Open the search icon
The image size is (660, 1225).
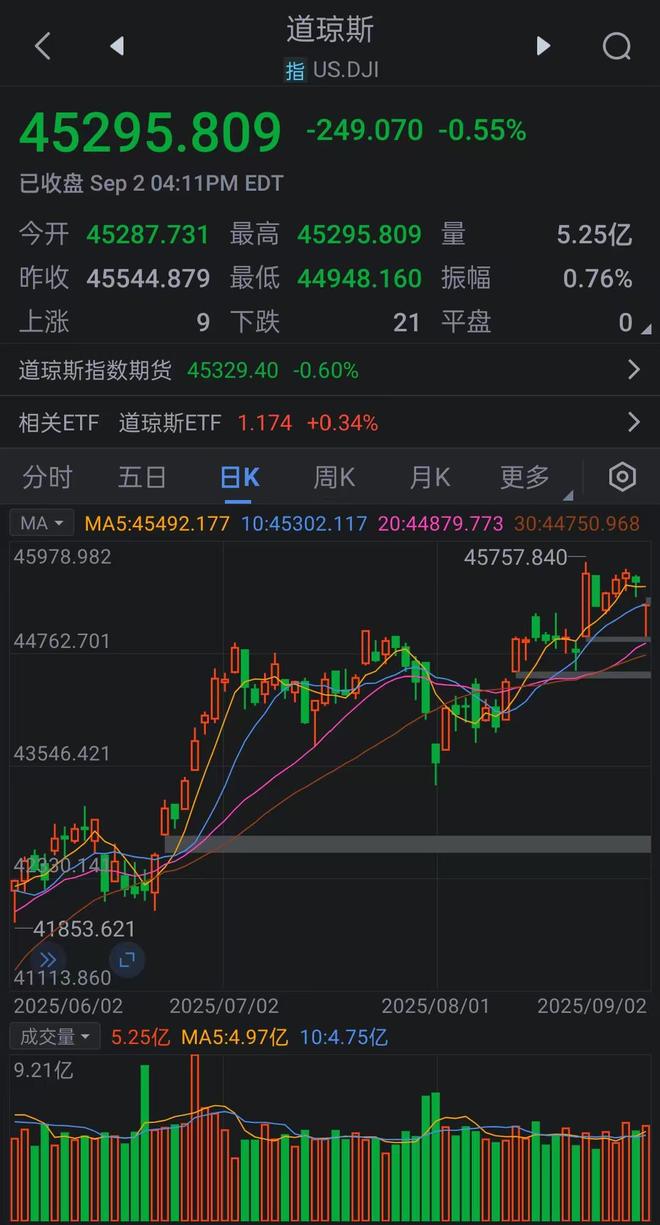coord(617,46)
